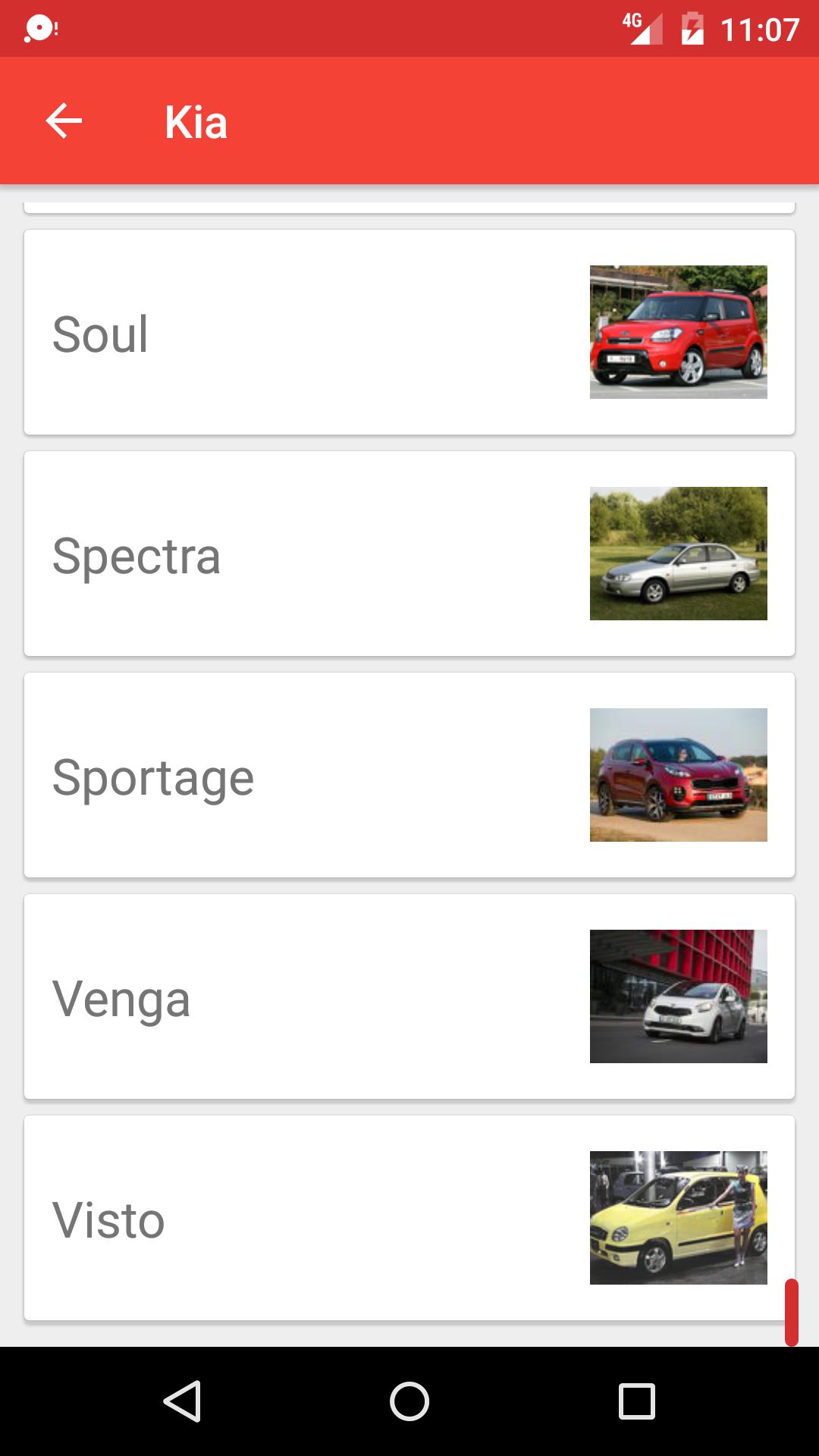
Task: Tap the battery indicator in status bar
Action: [692, 28]
